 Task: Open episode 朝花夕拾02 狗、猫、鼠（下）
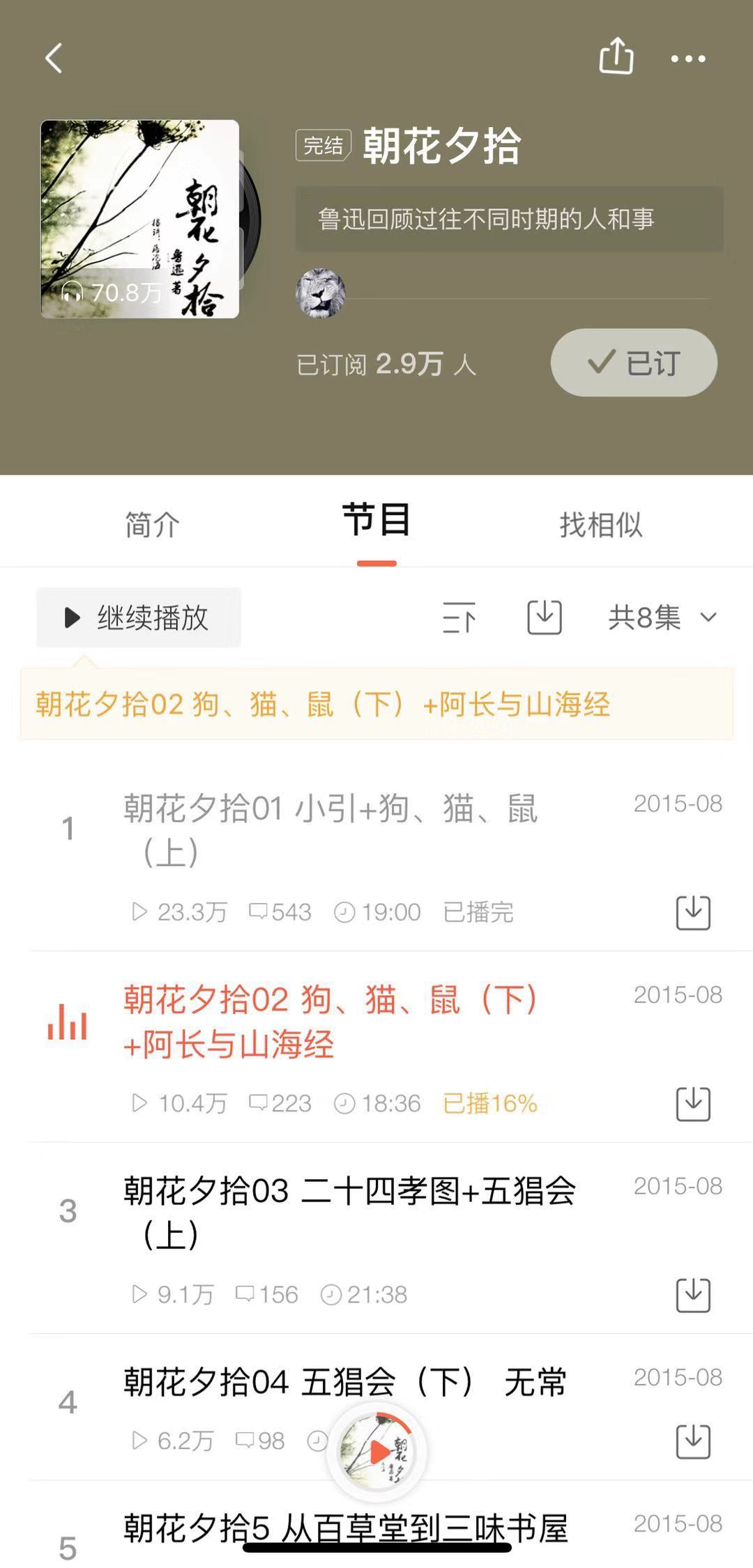point(331,1021)
